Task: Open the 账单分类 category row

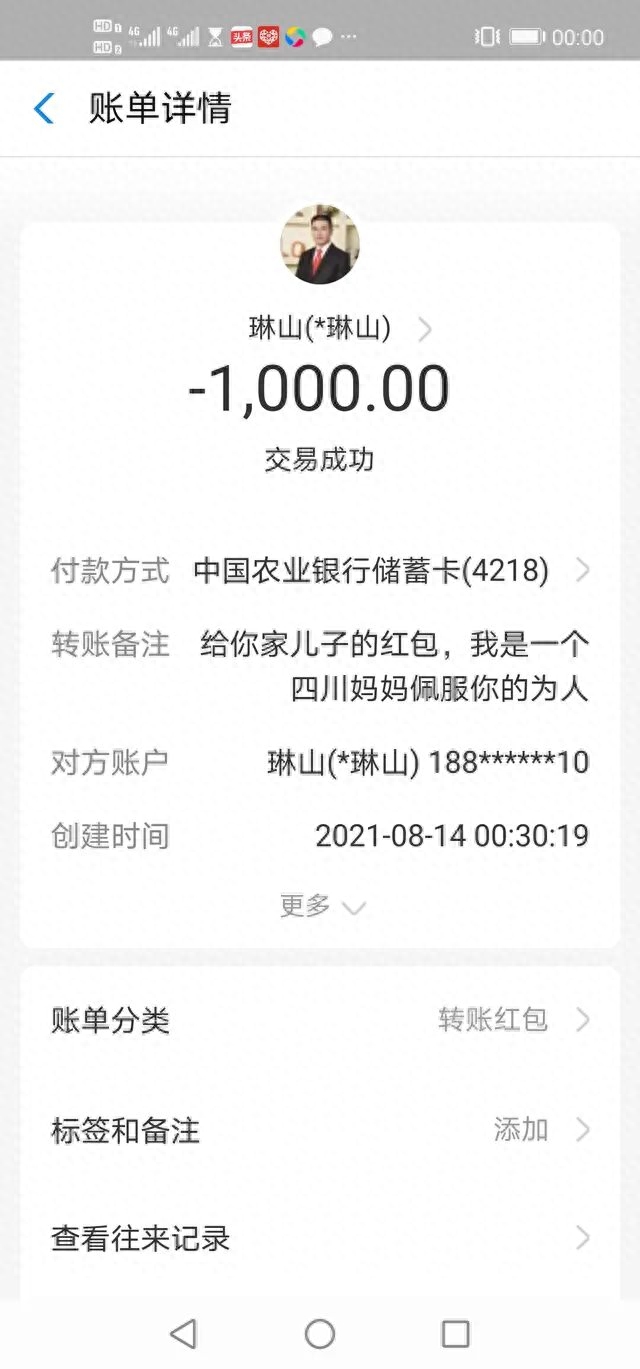Action: click(320, 1020)
